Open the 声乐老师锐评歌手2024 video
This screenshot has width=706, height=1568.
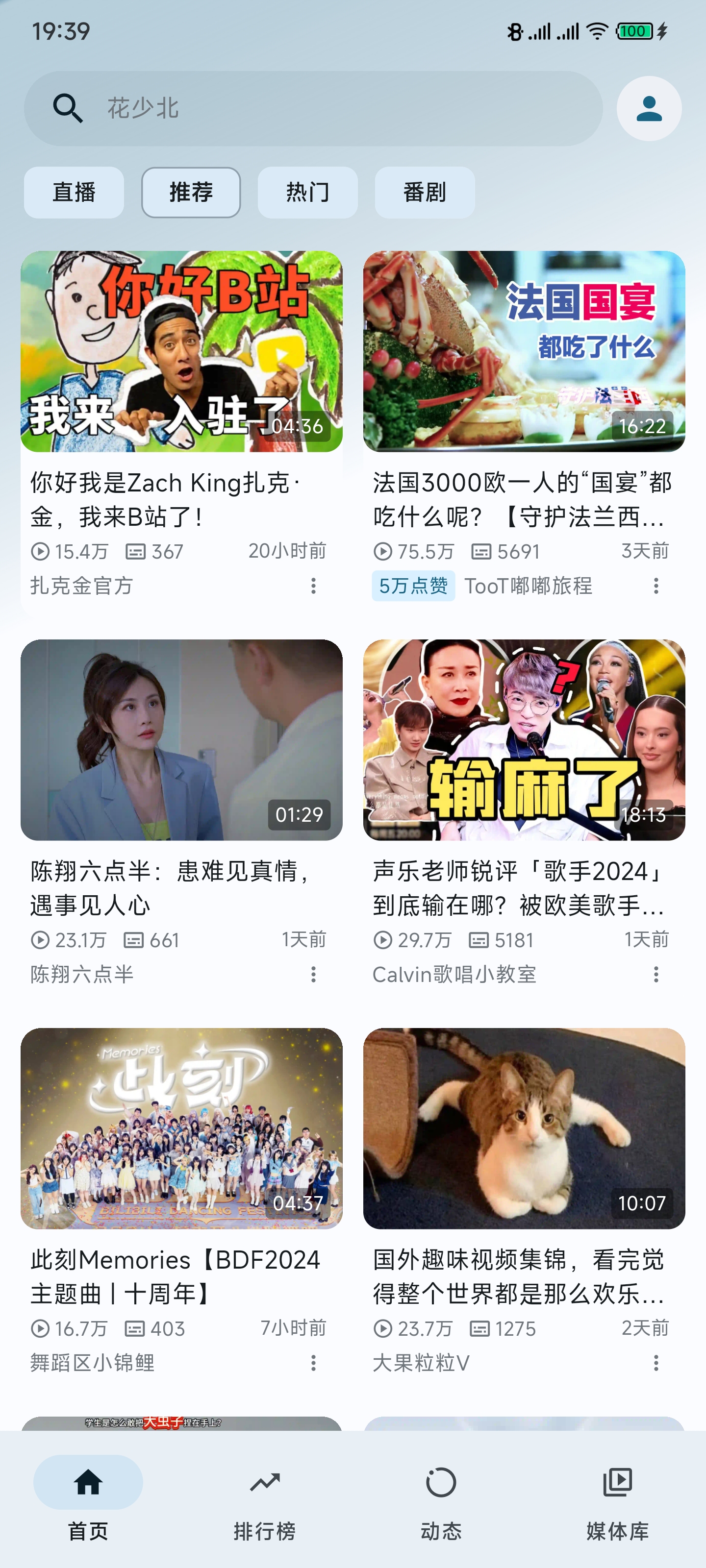pos(524,740)
